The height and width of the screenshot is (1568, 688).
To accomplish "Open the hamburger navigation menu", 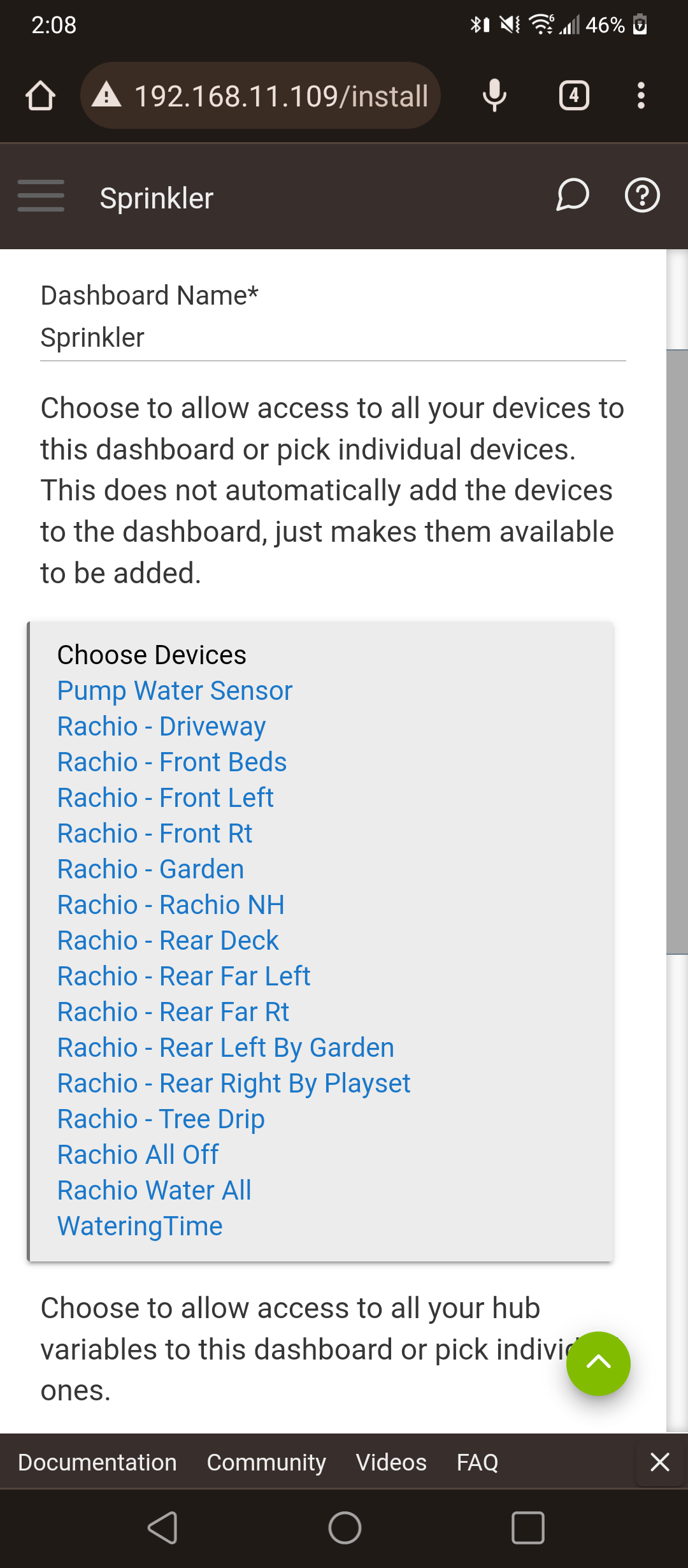I will [x=40, y=197].
